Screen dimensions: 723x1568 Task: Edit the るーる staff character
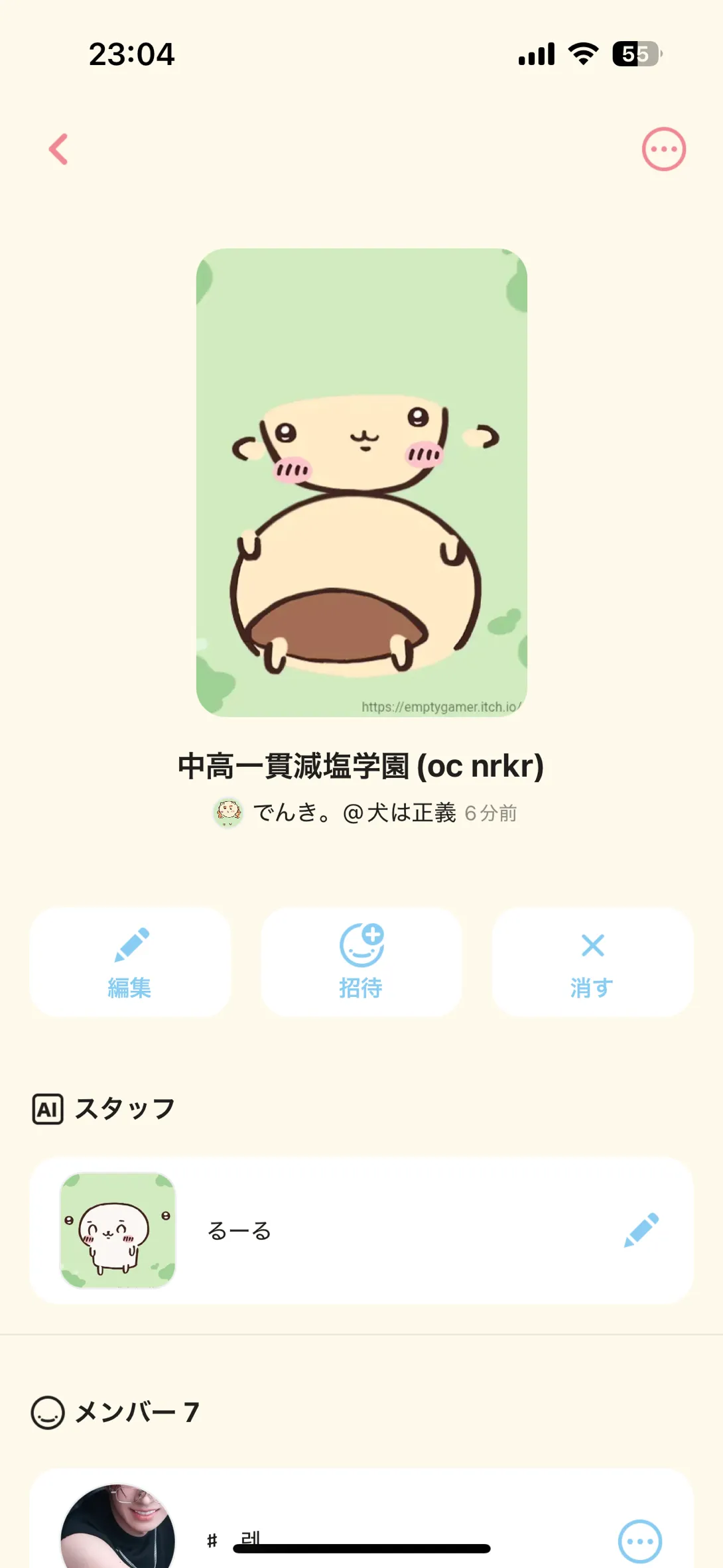pyautogui.click(x=641, y=1230)
